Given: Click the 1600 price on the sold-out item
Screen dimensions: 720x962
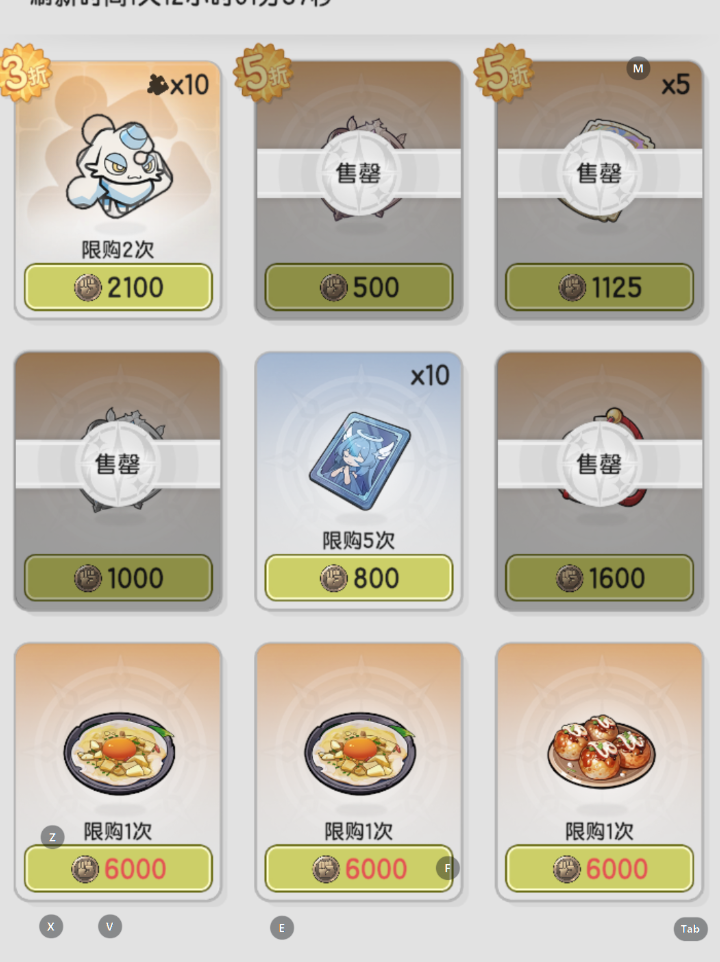Looking at the screenshot, I should pos(599,578).
